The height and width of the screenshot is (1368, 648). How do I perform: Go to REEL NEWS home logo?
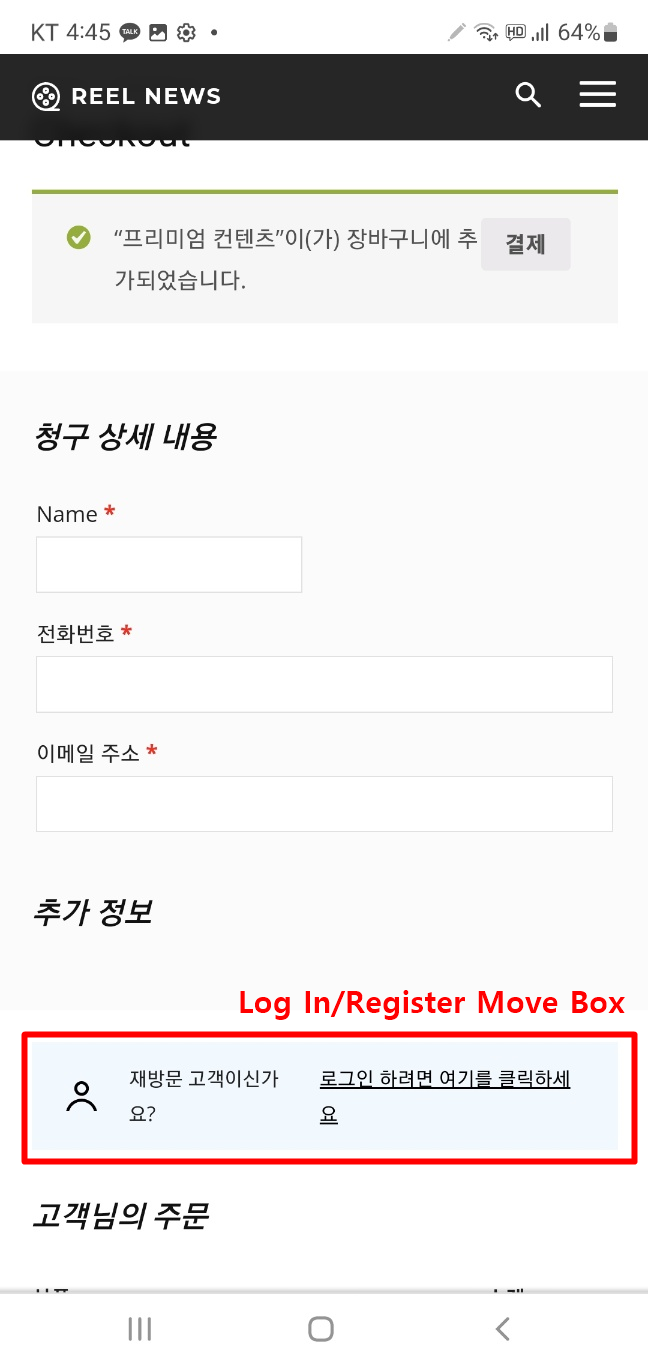coord(126,96)
